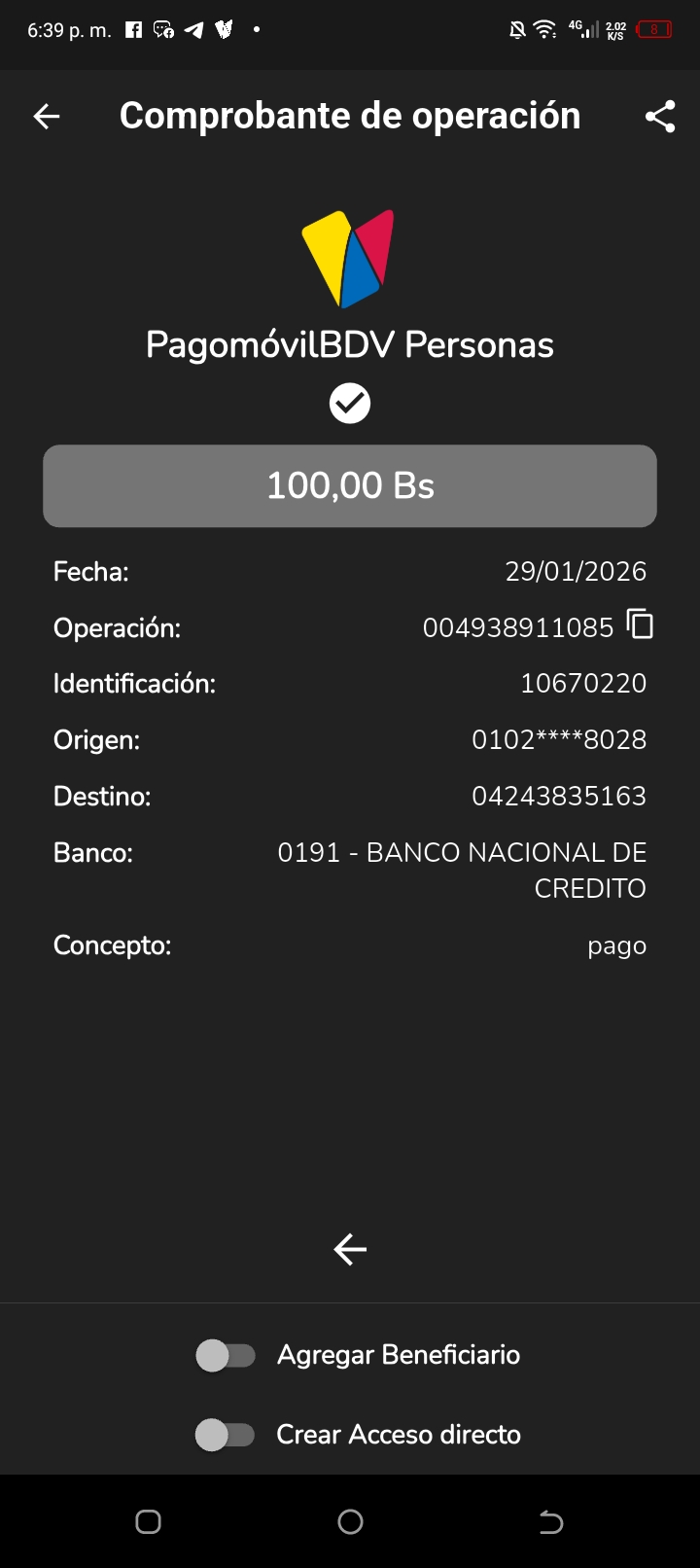Viewport: 700px width, 1568px height.
Task: Go back using the top-left arrow
Action: coord(47,117)
